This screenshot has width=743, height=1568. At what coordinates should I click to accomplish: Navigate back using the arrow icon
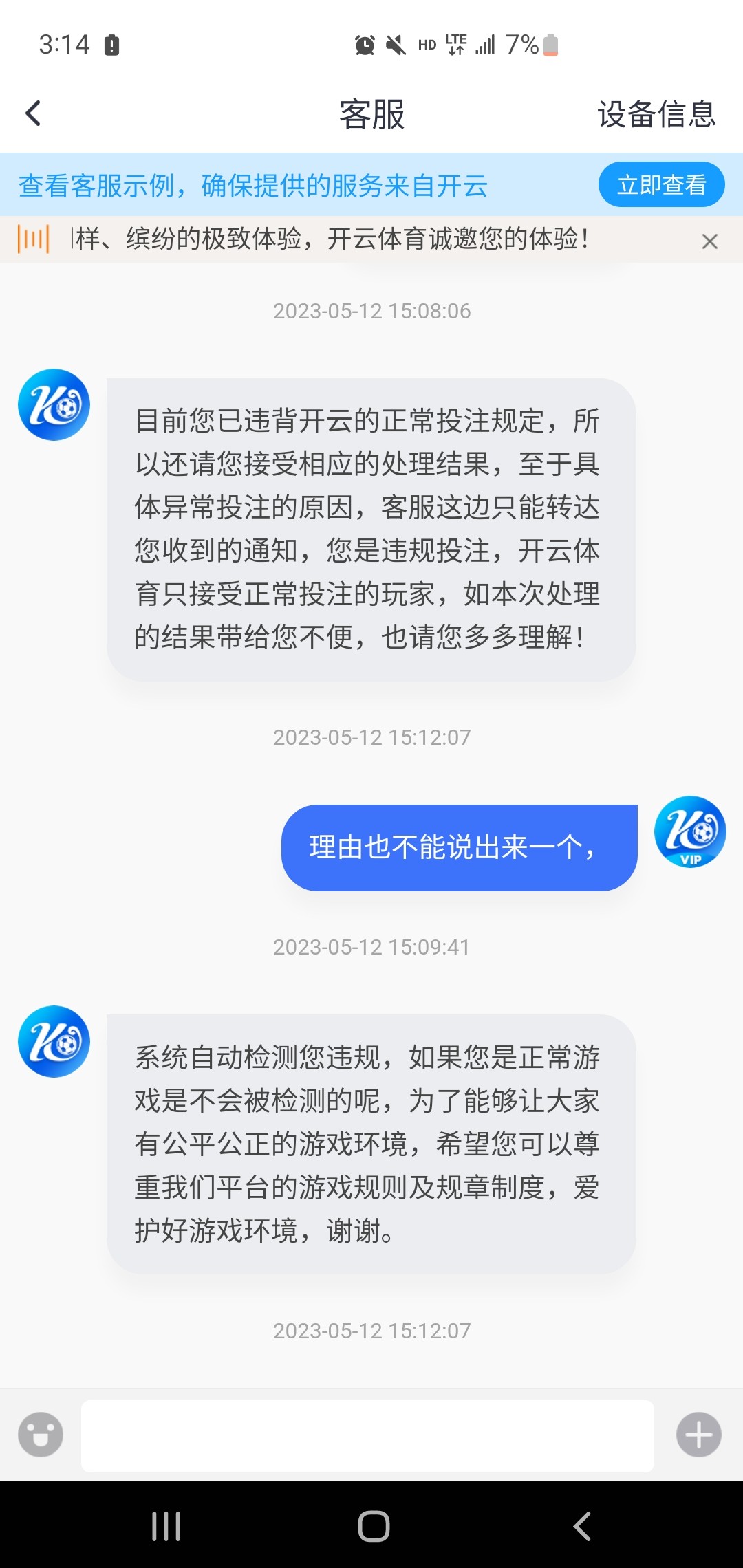point(32,112)
